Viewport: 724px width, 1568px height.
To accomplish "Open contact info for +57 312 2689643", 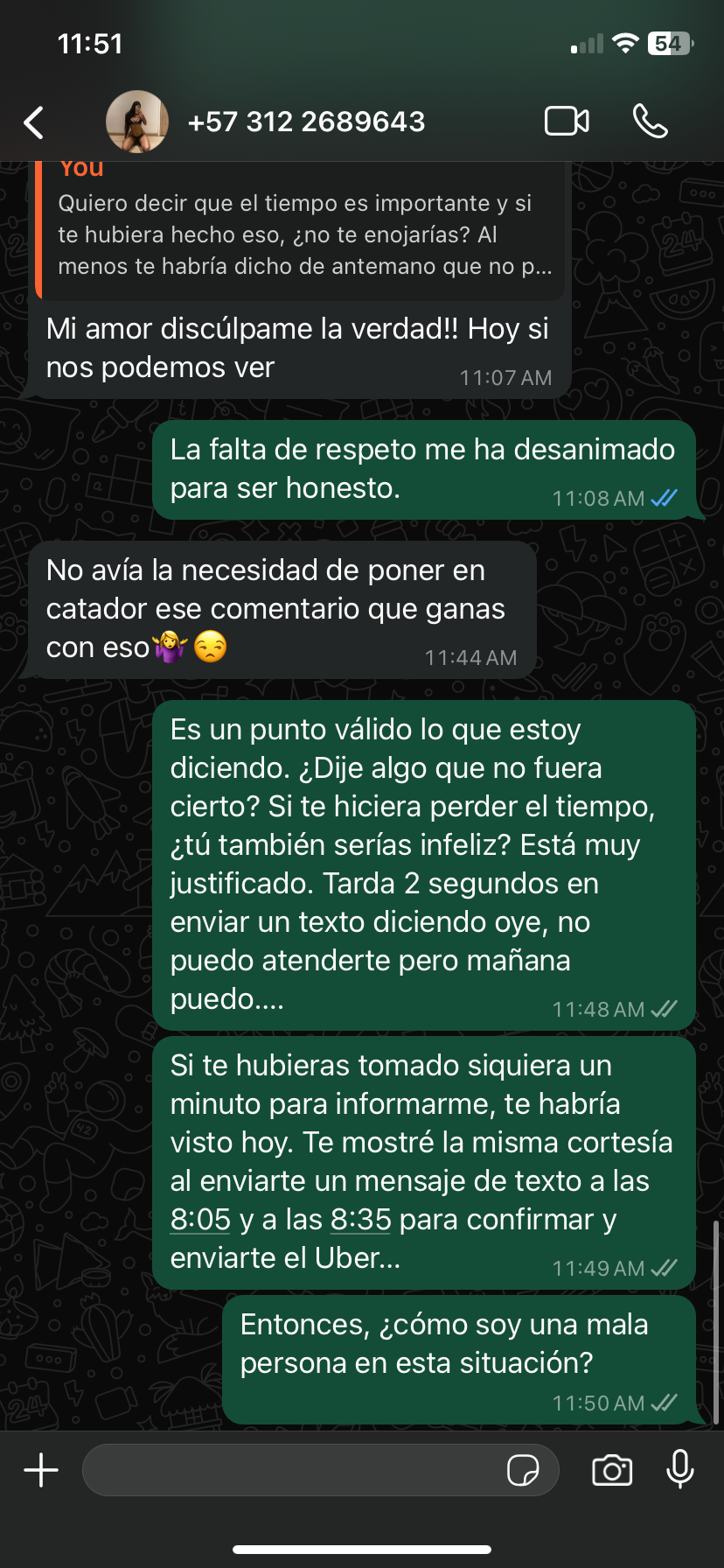I will [x=306, y=122].
